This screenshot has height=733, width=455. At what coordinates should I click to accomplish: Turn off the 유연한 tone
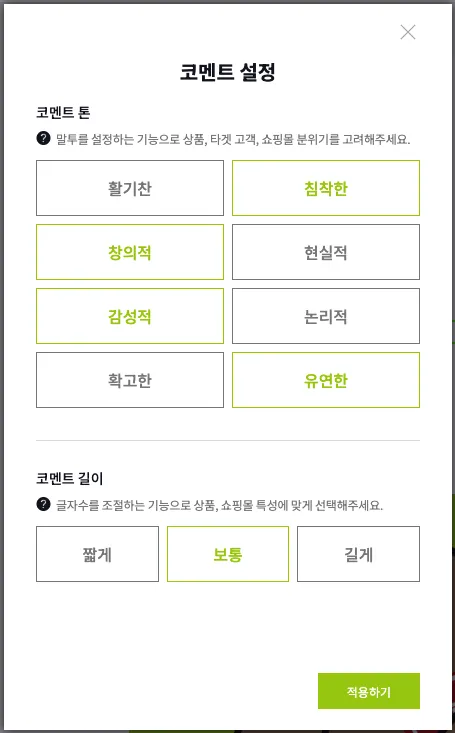(x=326, y=380)
